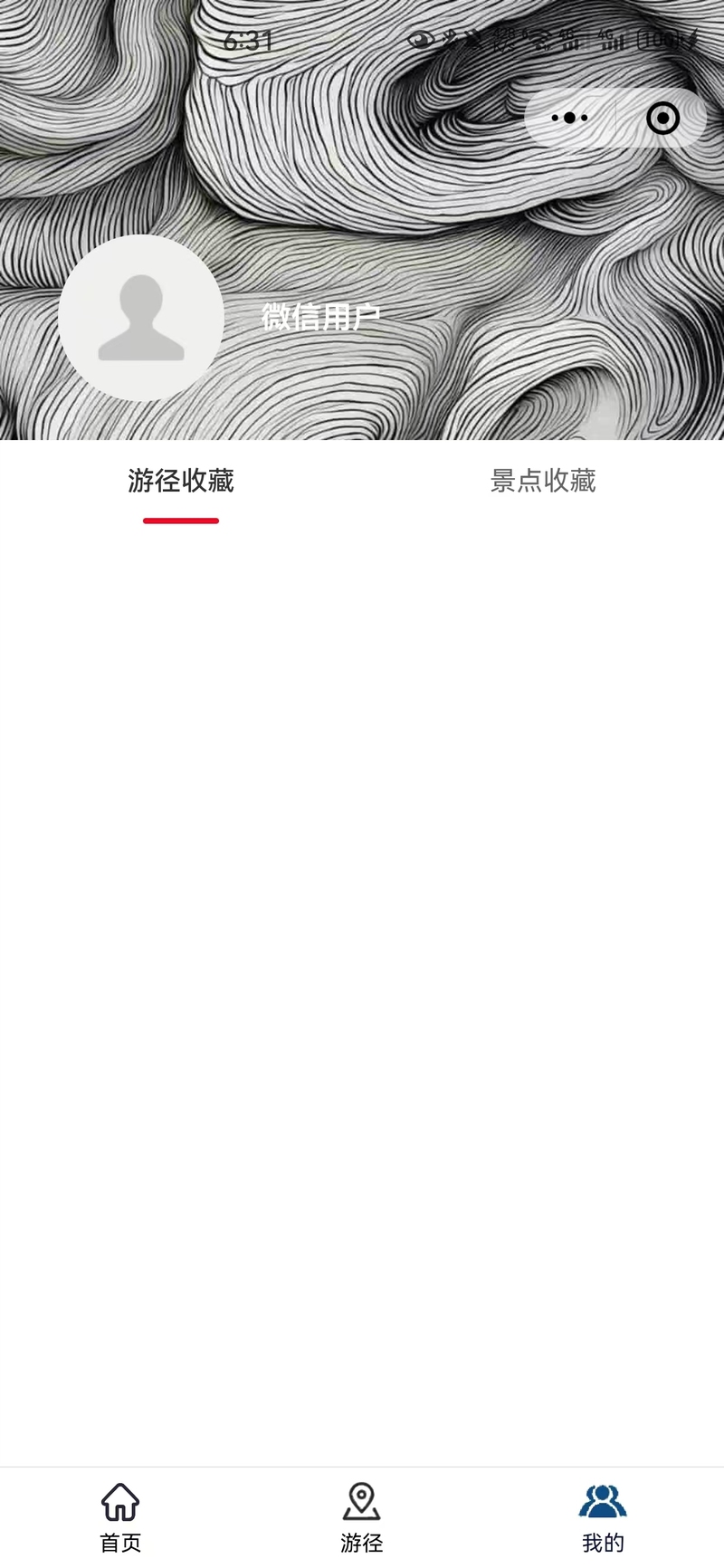
Task: Close the mini program via the circle button
Action: click(x=663, y=118)
